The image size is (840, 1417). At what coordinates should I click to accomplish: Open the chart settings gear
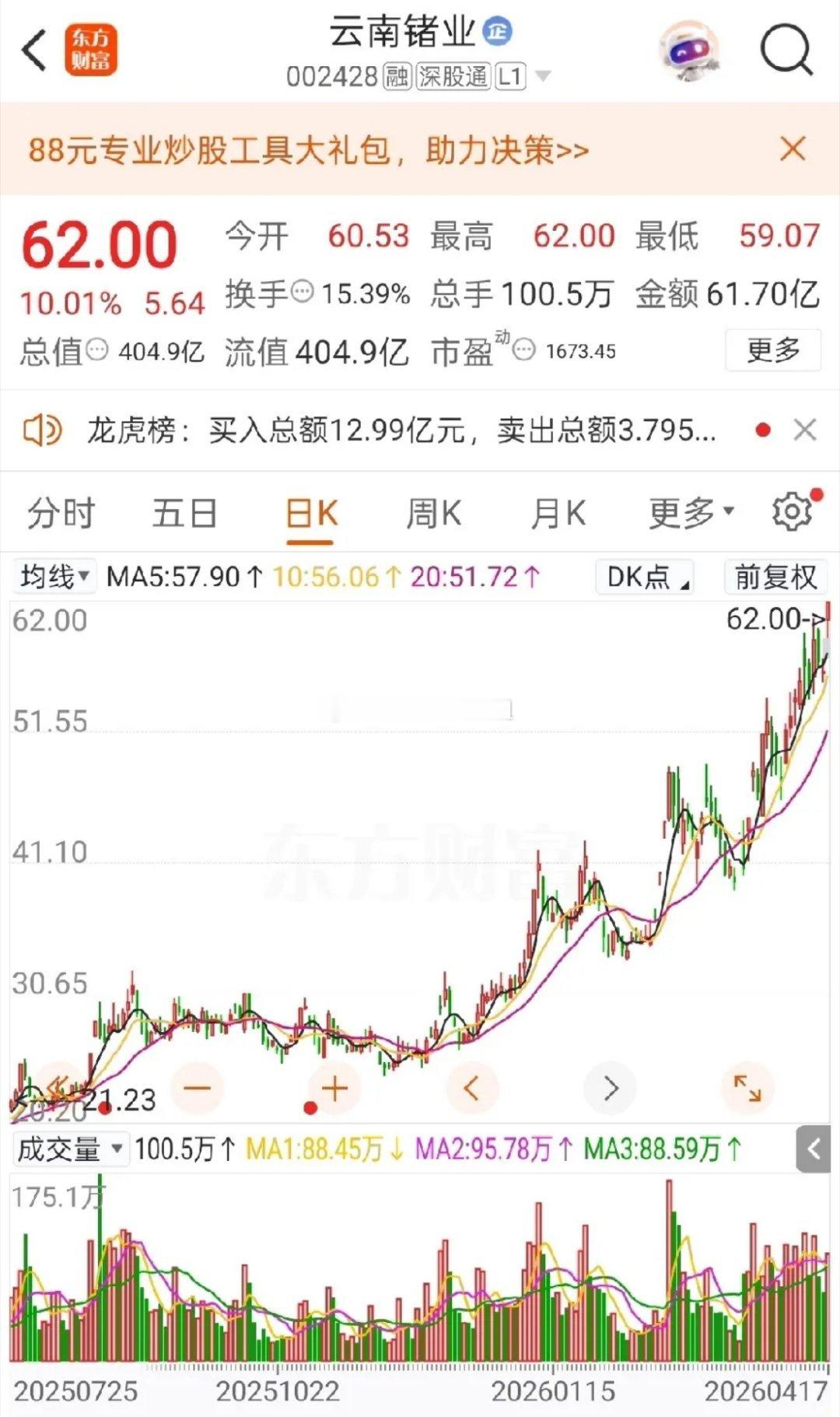click(793, 512)
